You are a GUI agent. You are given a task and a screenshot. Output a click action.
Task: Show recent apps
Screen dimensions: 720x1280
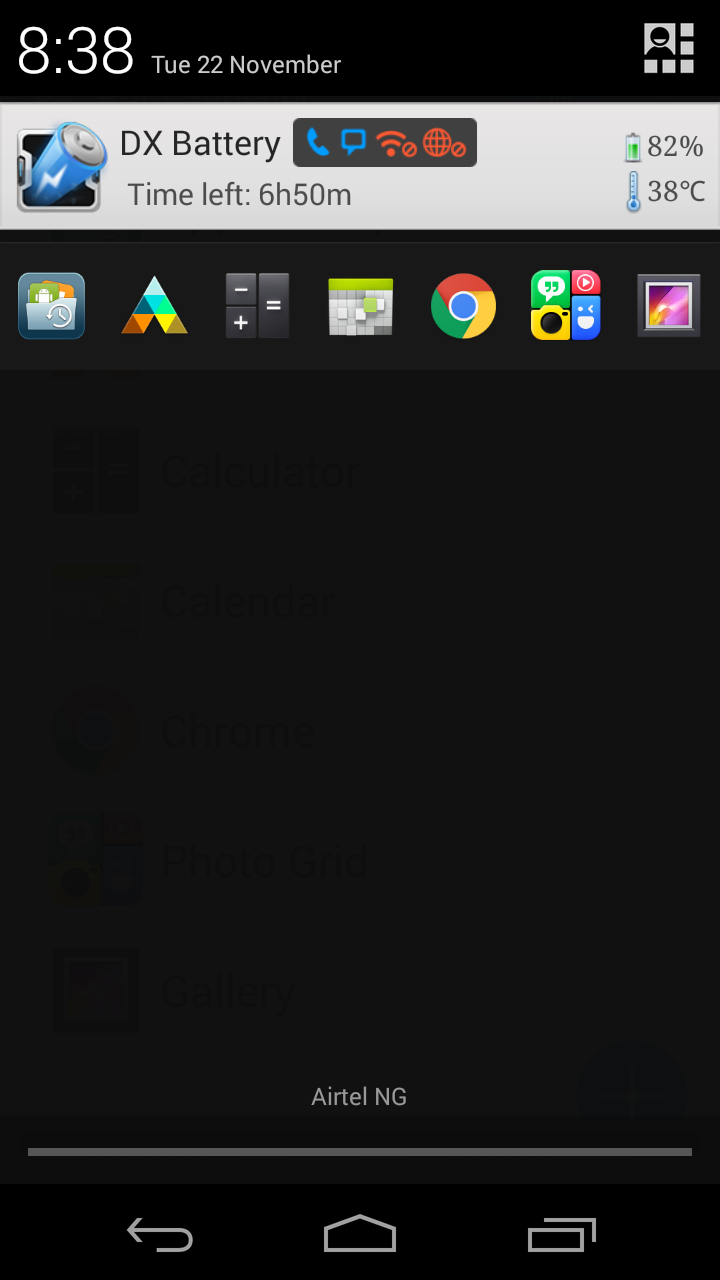(562, 1235)
